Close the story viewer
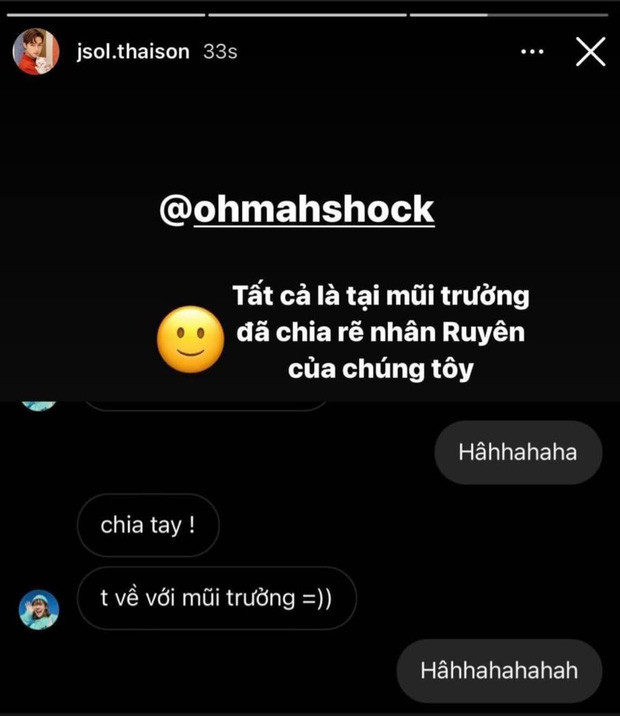Screen dimensions: 620x716 590,52
